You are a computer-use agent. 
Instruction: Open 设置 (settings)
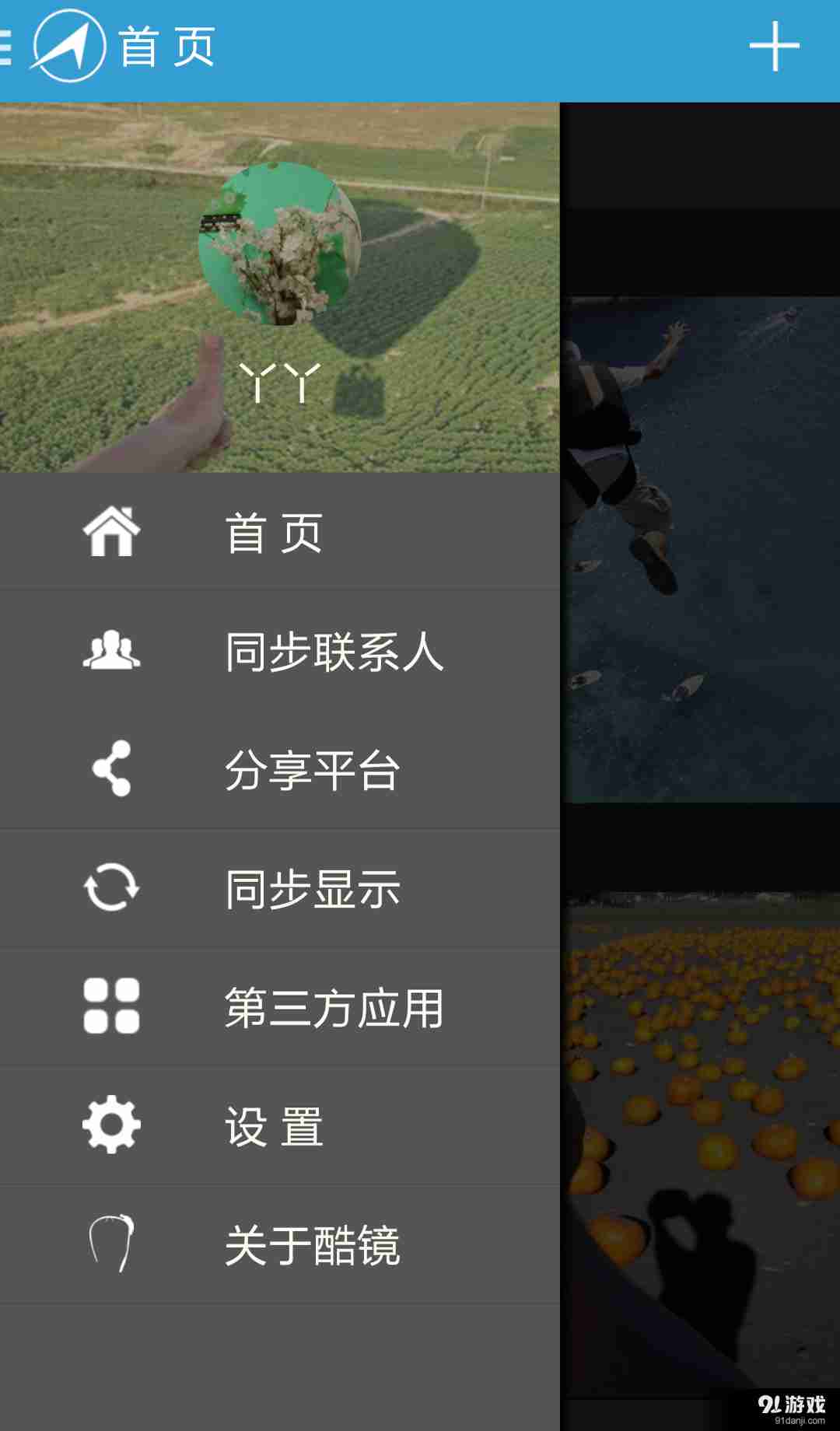(x=278, y=1125)
